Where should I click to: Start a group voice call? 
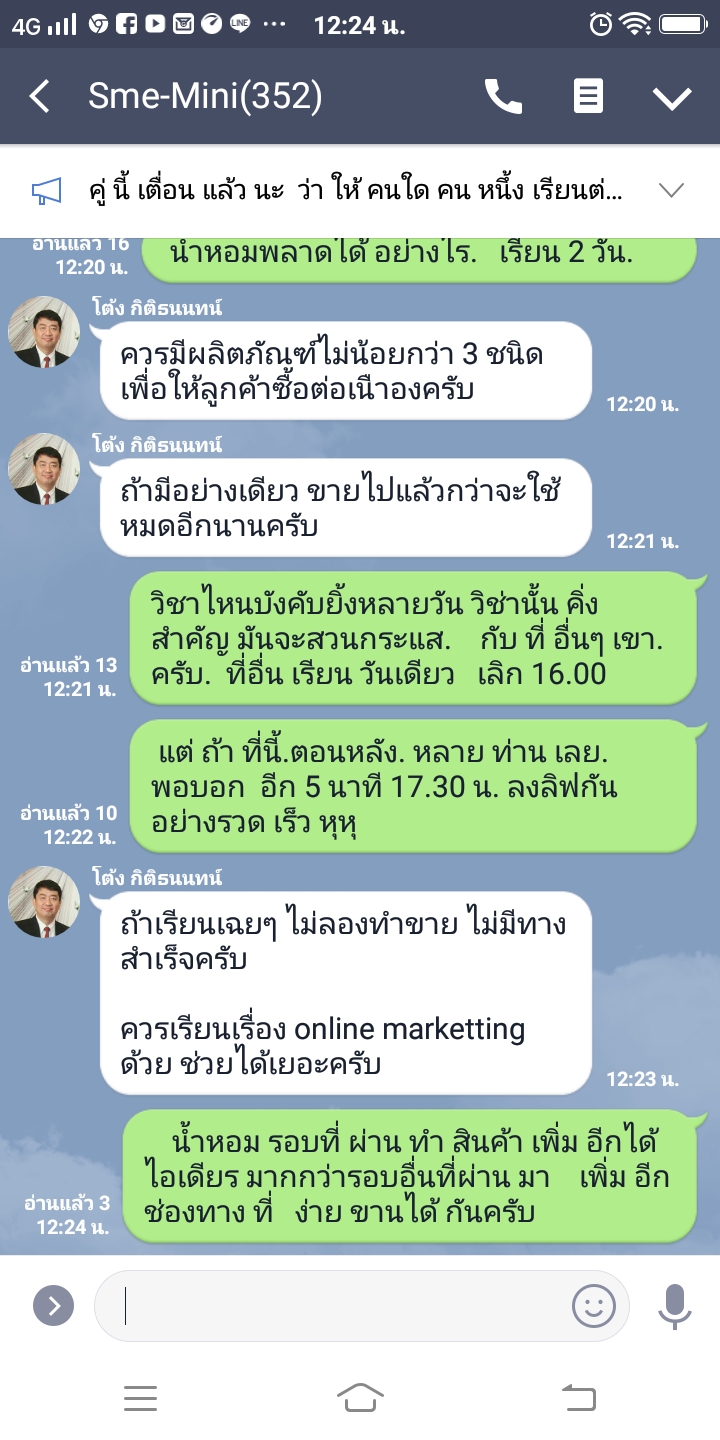[503, 97]
